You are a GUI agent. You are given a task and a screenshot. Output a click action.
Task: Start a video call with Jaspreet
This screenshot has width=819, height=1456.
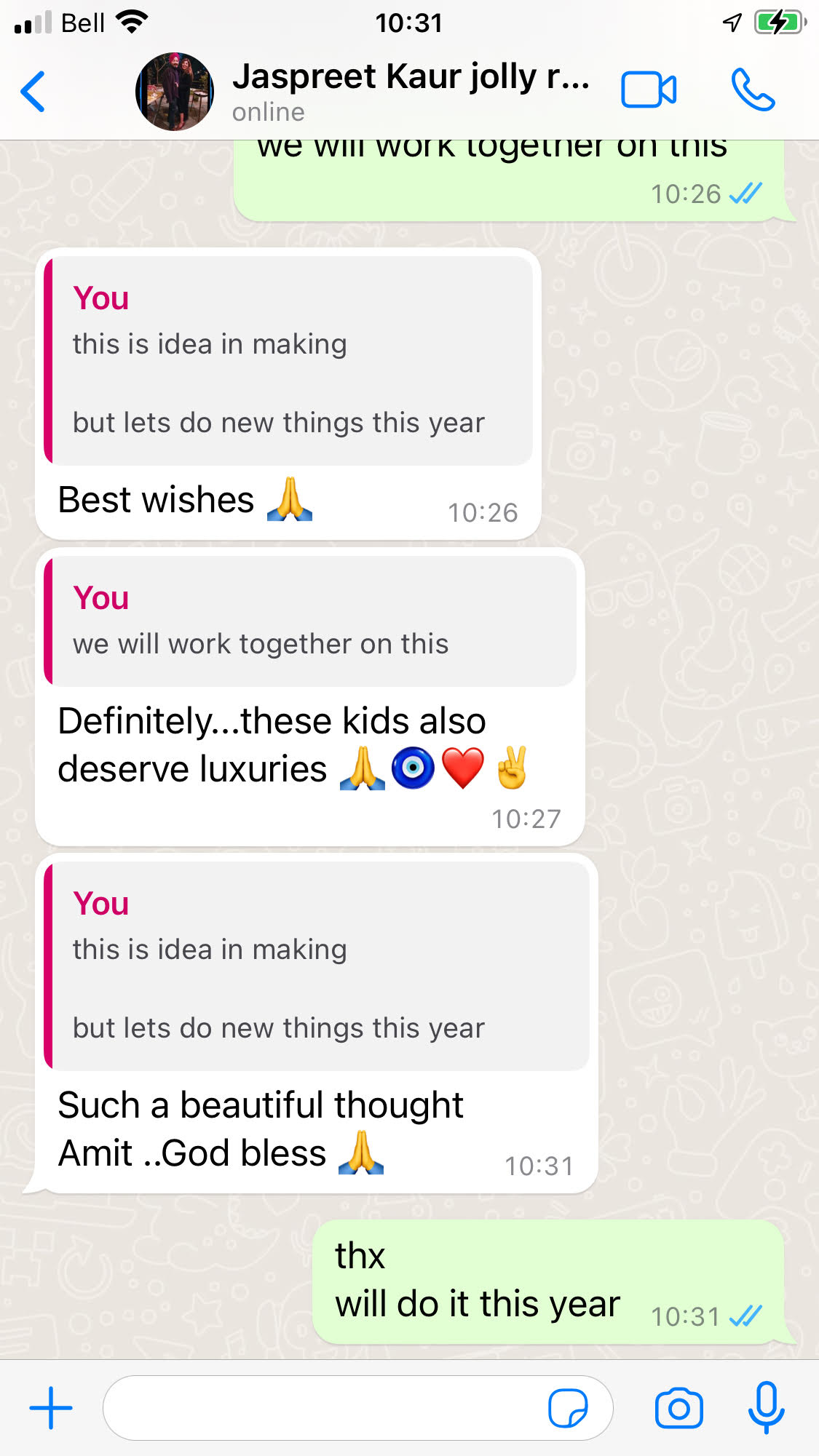pos(648,90)
